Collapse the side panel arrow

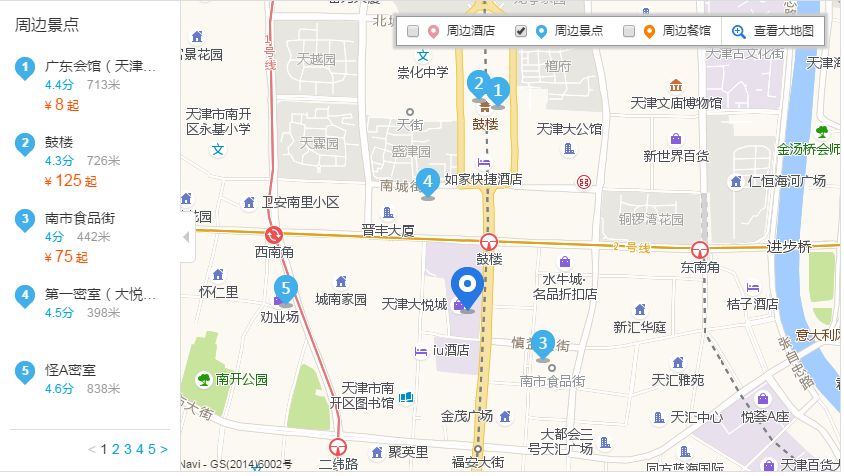(x=185, y=237)
